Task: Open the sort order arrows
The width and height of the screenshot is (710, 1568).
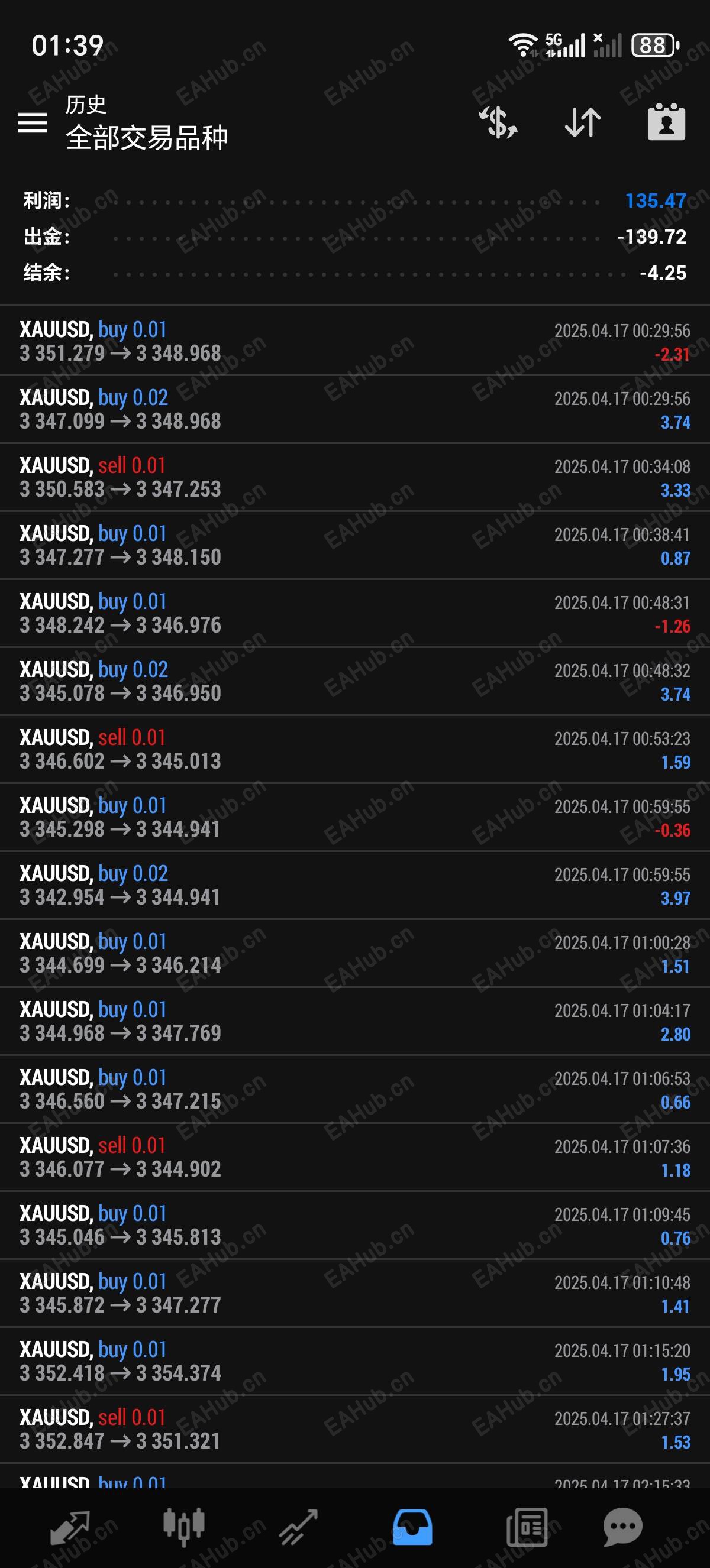Action: pyautogui.click(x=583, y=122)
